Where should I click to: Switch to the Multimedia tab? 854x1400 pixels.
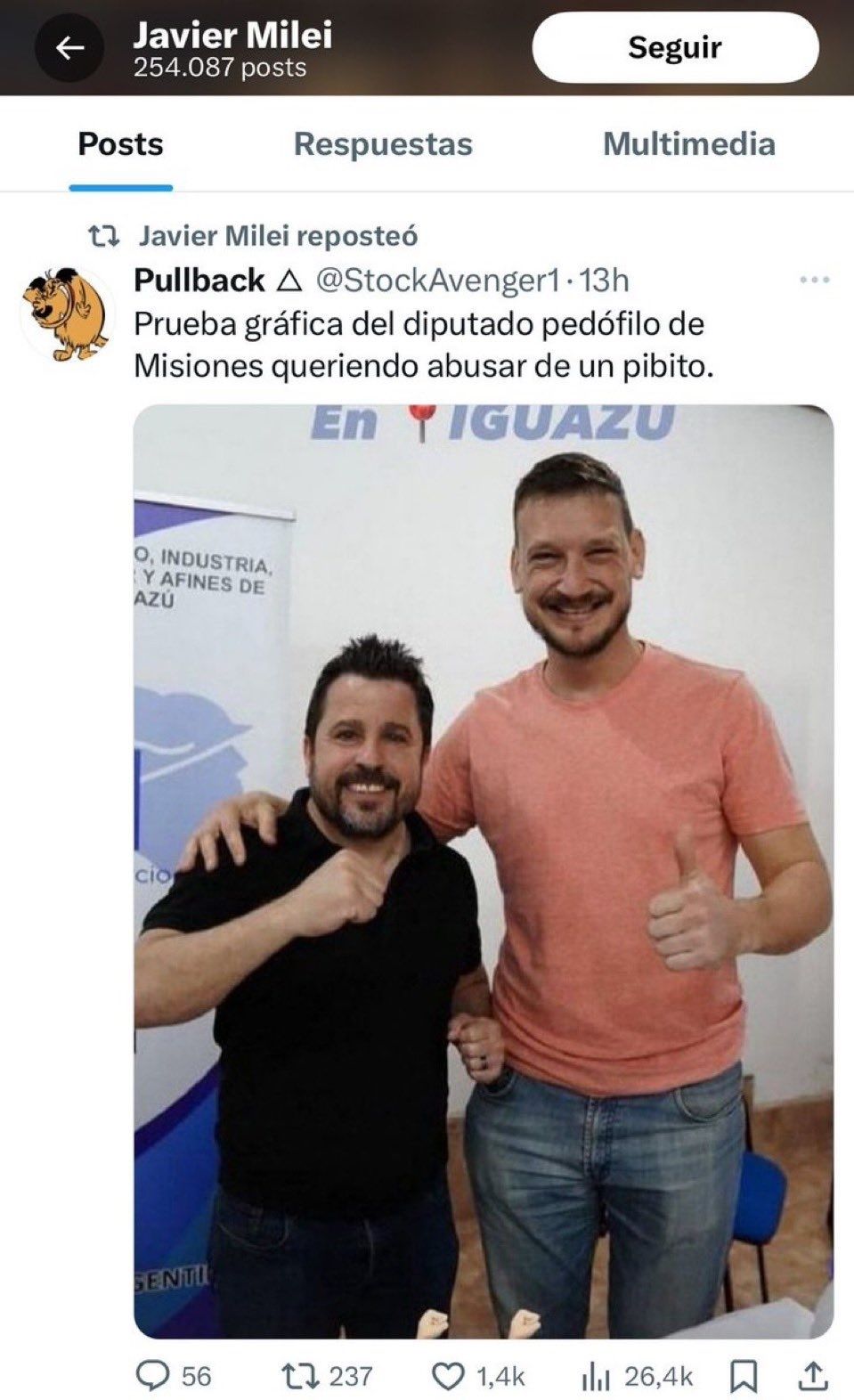(688, 144)
